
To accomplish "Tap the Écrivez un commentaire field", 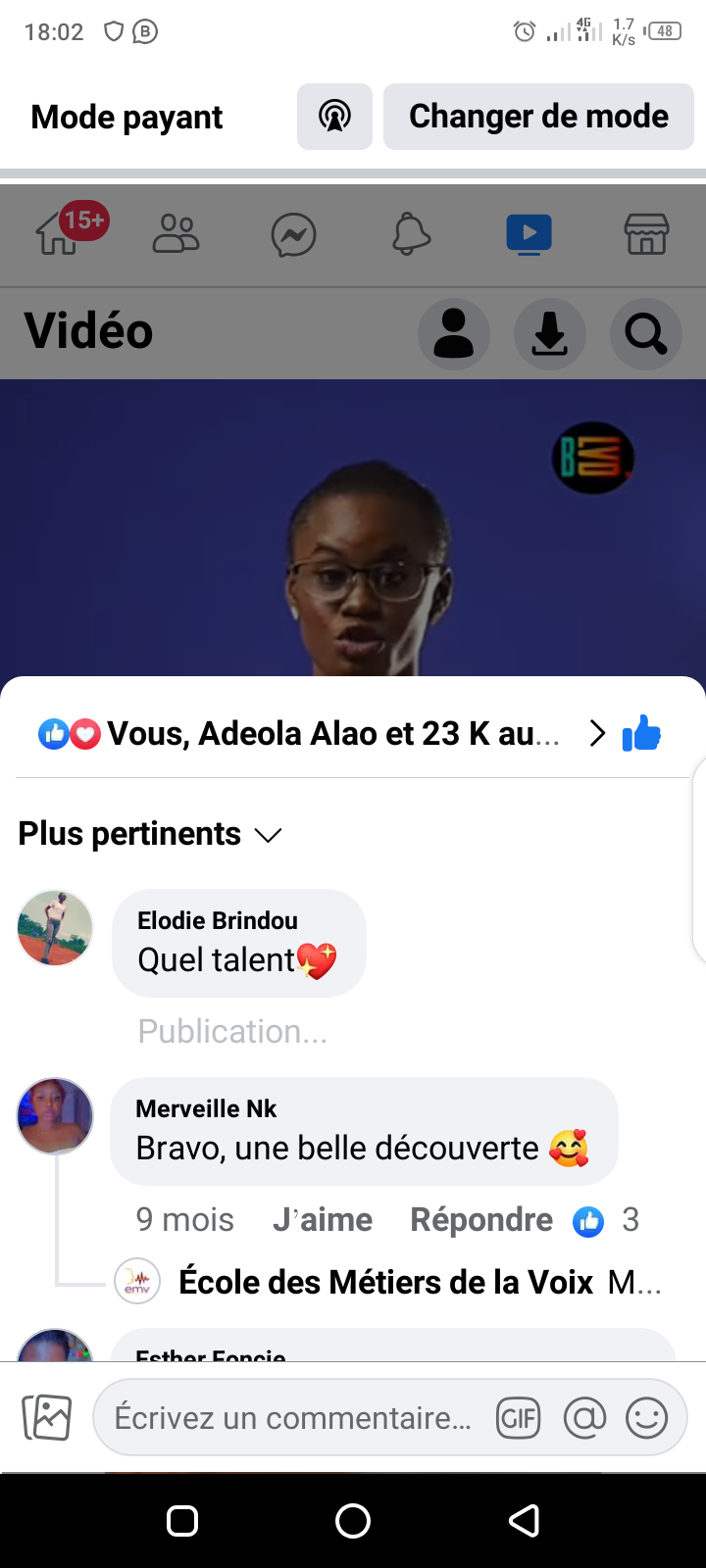I will tap(292, 1418).
